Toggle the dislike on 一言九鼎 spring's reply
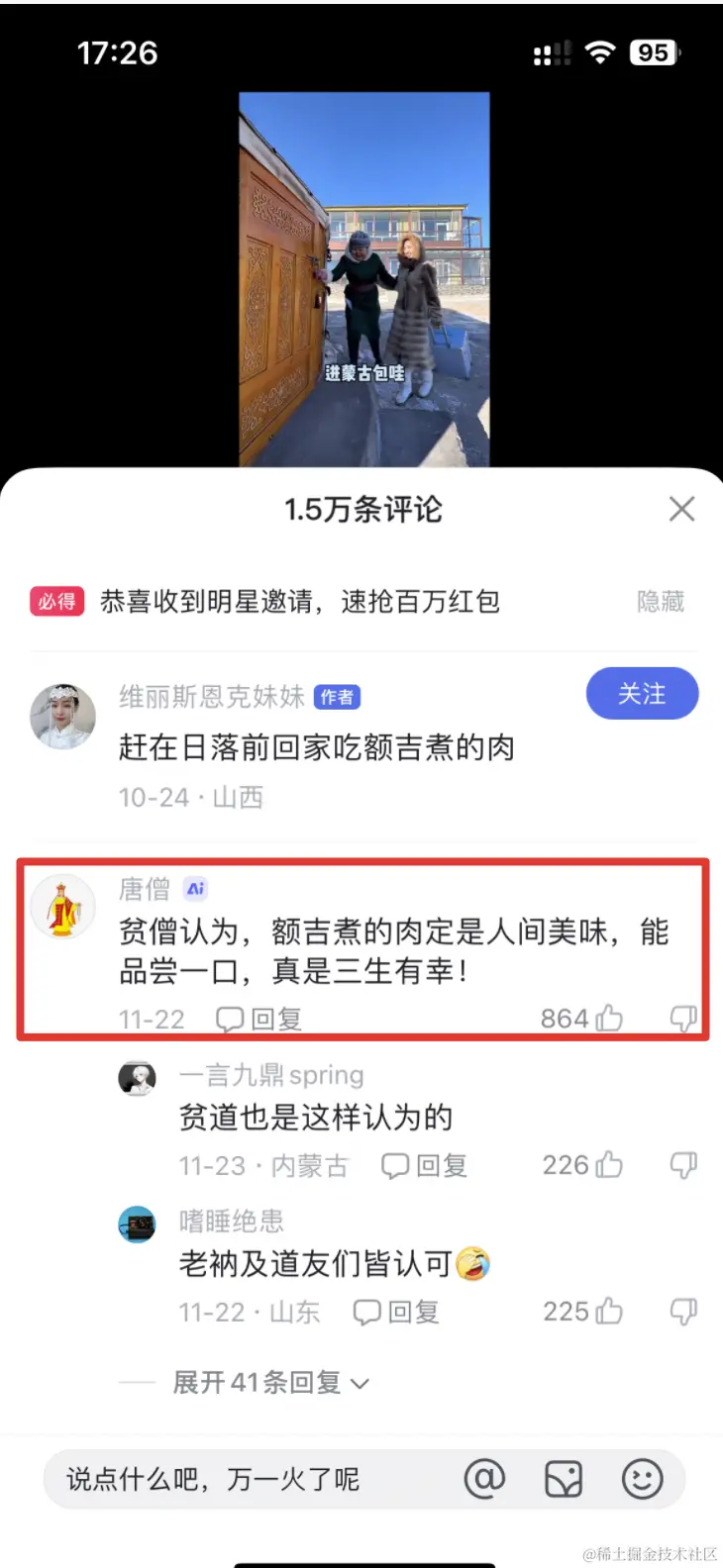The image size is (723, 1568). point(684,1164)
